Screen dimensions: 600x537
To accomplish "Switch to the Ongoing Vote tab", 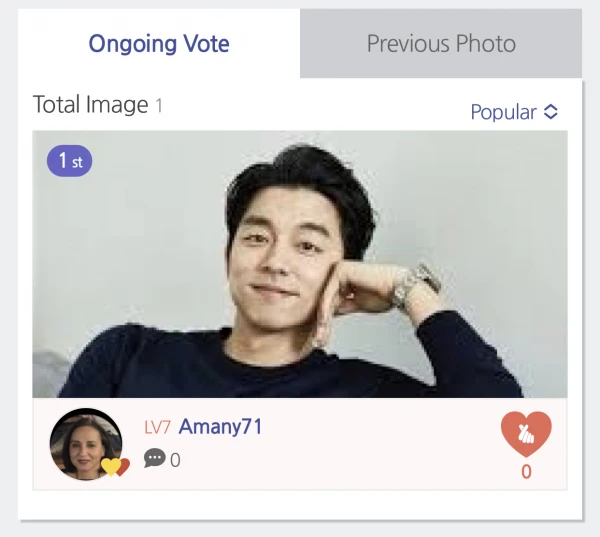I will point(159,44).
